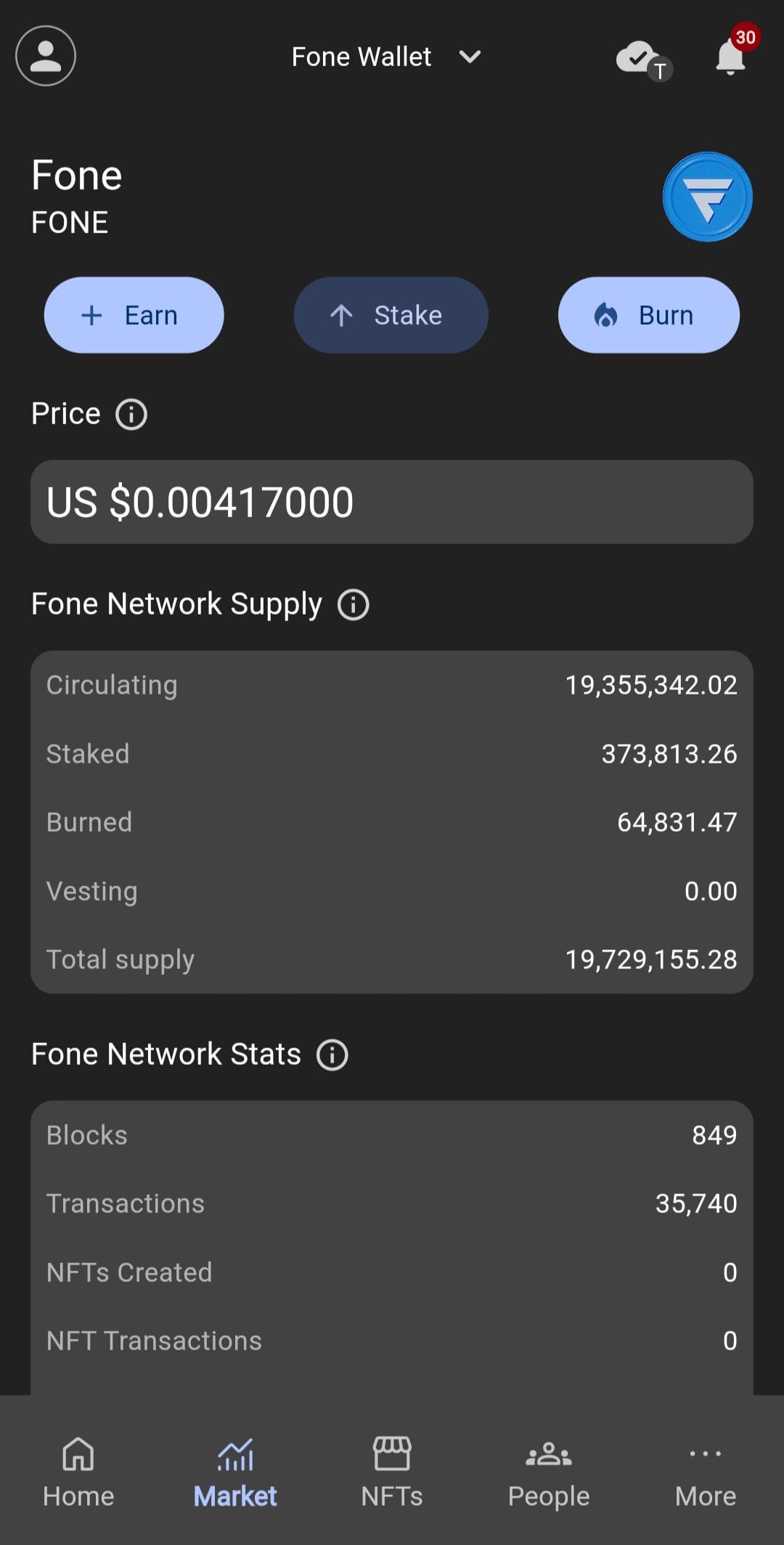Open the wallet selector chevron
The height and width of the screenshot is (1545, 784).
469,57
